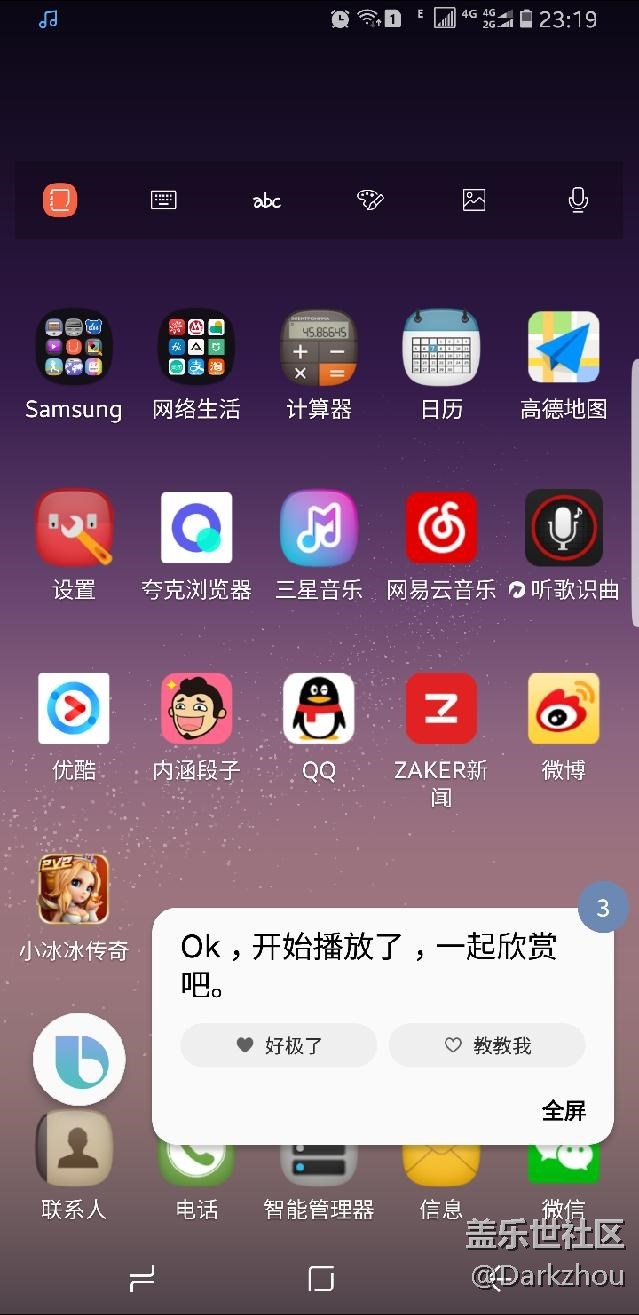Open the 微博 app
The height and width of the screenshot is (1315, 639).
tap(563, 708)
